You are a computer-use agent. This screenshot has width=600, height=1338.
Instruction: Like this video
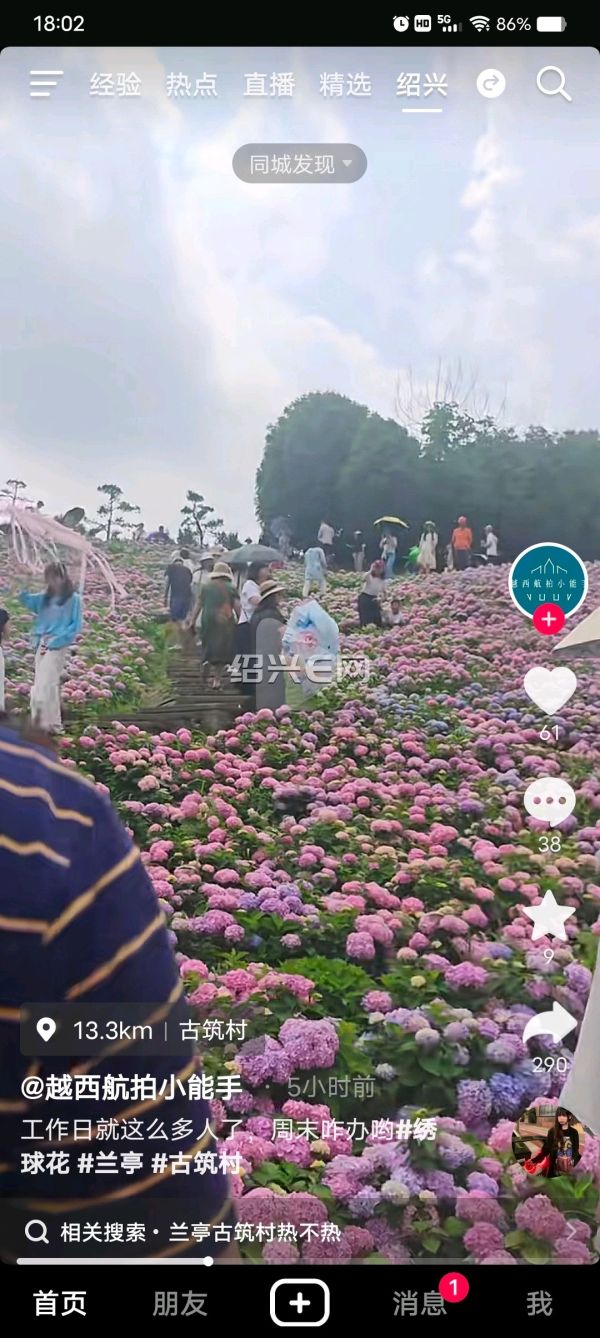point(550,690)
